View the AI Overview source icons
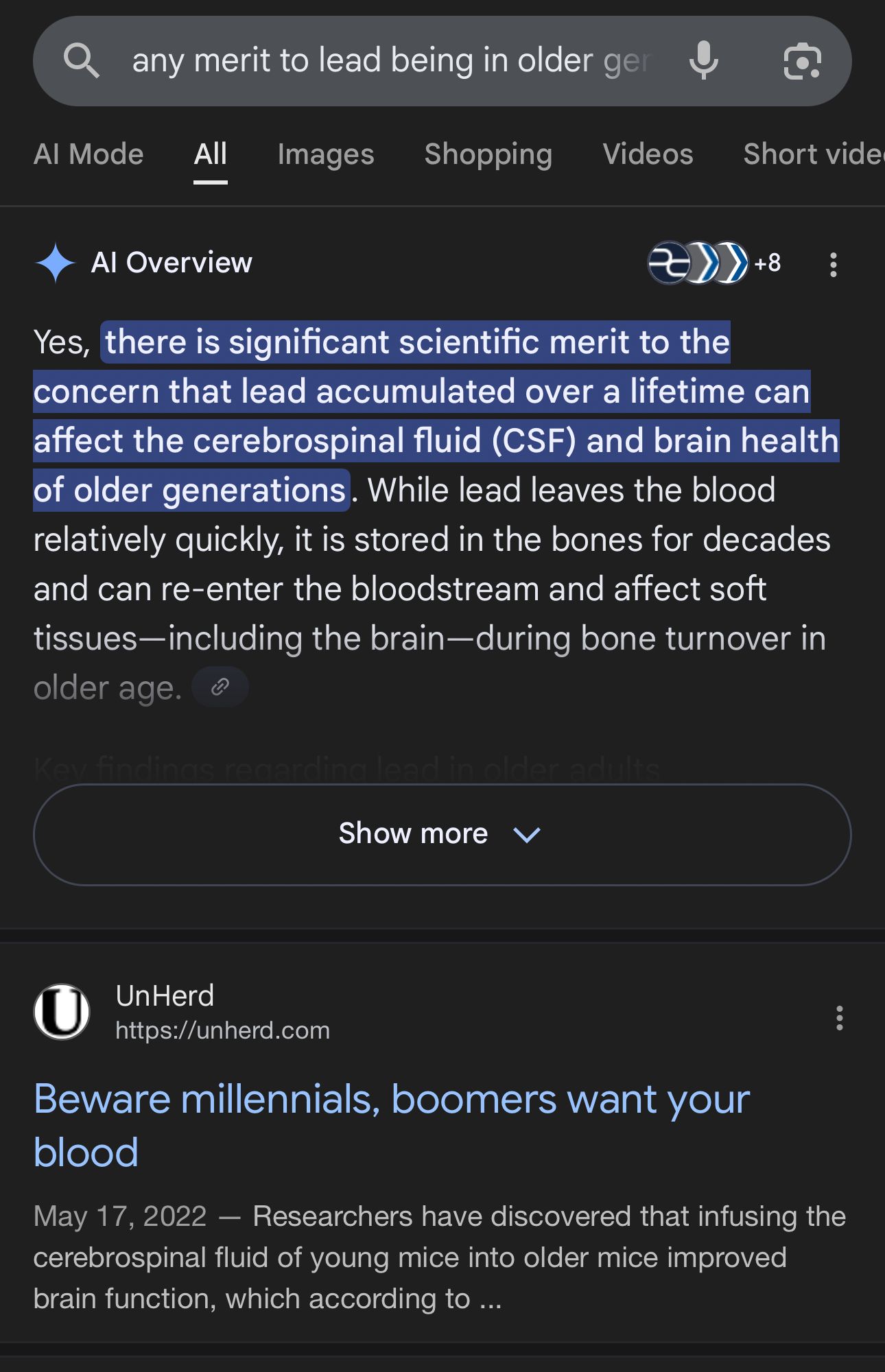This screenshot has width=885, height=1372. click(x=713, y=263)
